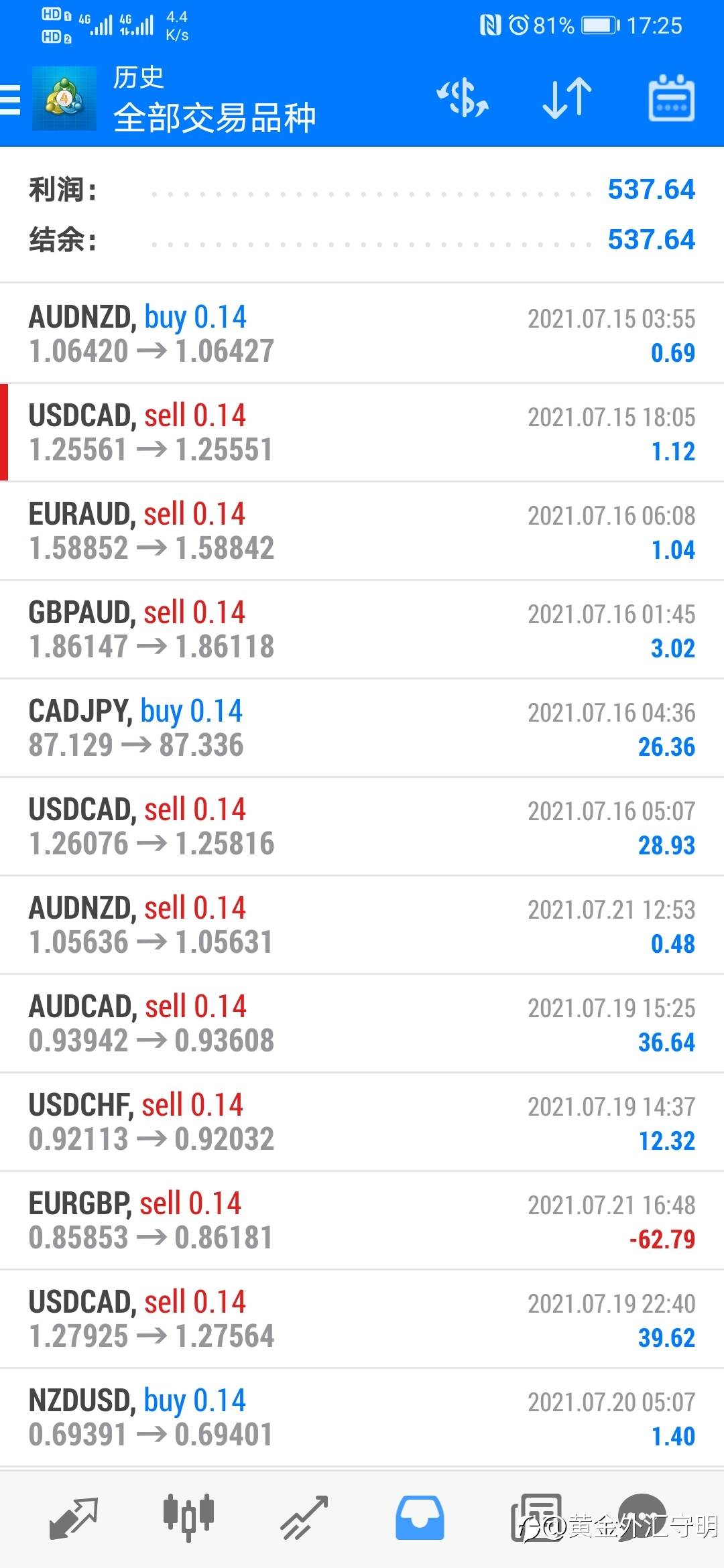View the EURAUD sell trade details

pos(362,531)
